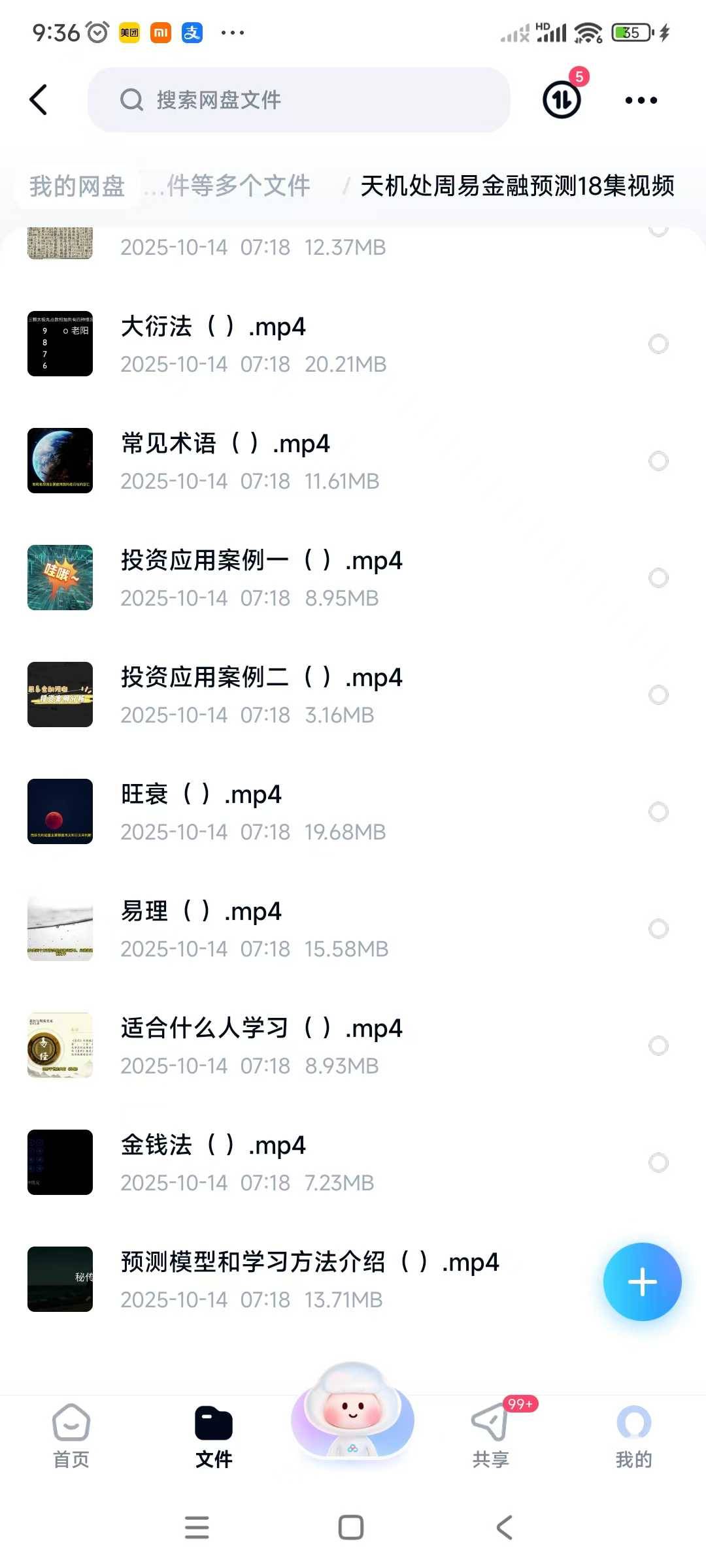The width and height of the screenshot is (706, 1568).
Task: Select the 旺衰 video's selection circle
Action: coord(660,811)
